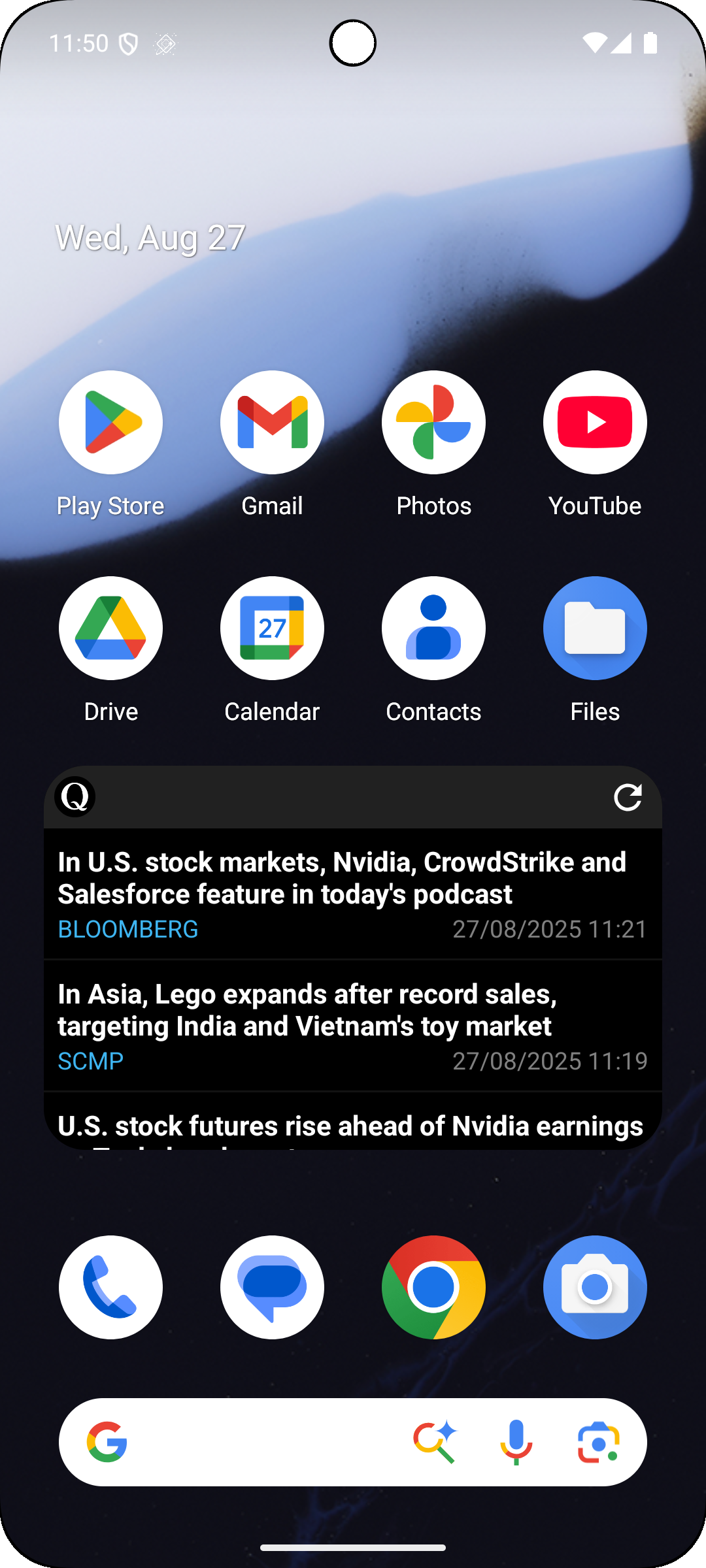Launch Gmail

point(272,423)
